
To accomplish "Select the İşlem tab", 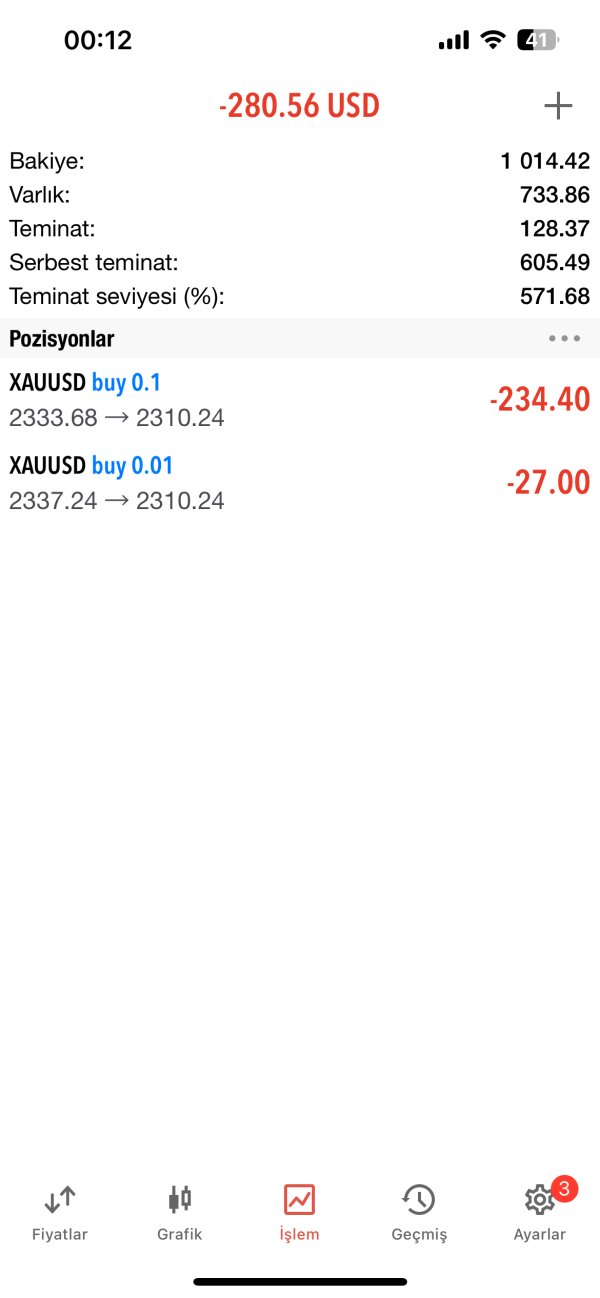I will click(299, 1212).
